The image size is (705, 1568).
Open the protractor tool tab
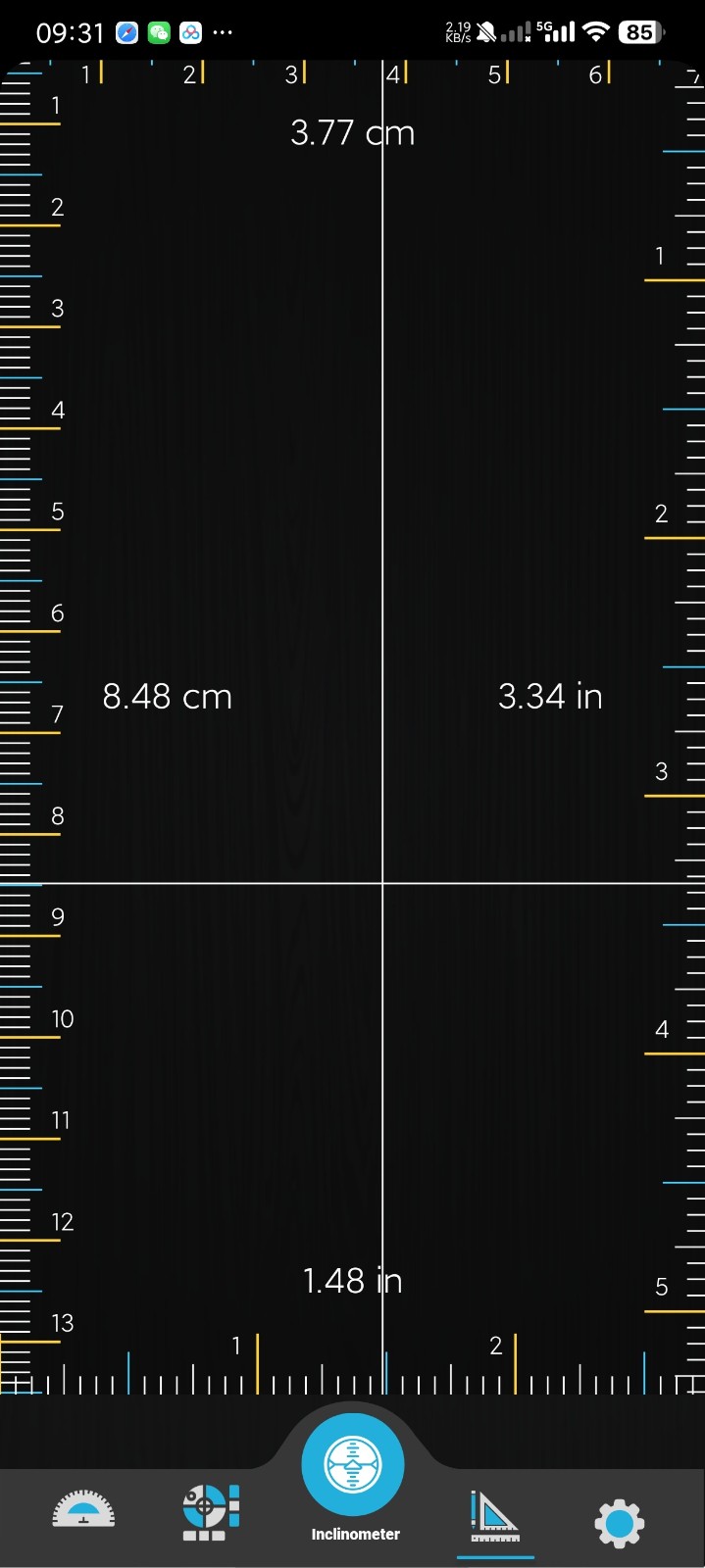83,1510
